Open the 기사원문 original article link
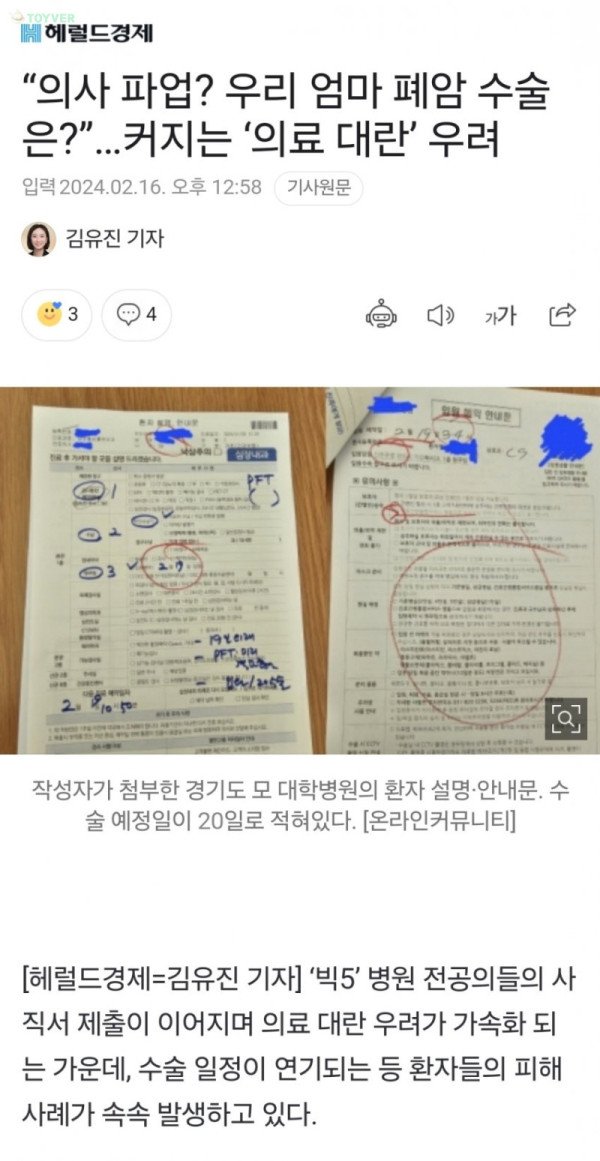 [x=318, y=188]
